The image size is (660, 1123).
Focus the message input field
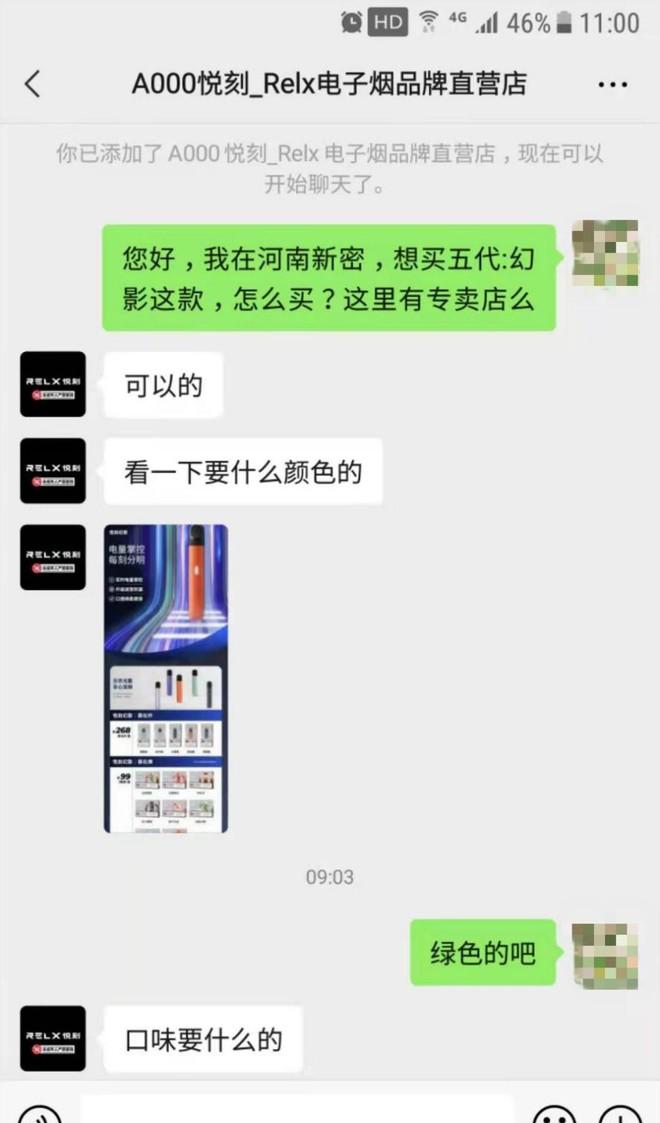coord(298,1110)
